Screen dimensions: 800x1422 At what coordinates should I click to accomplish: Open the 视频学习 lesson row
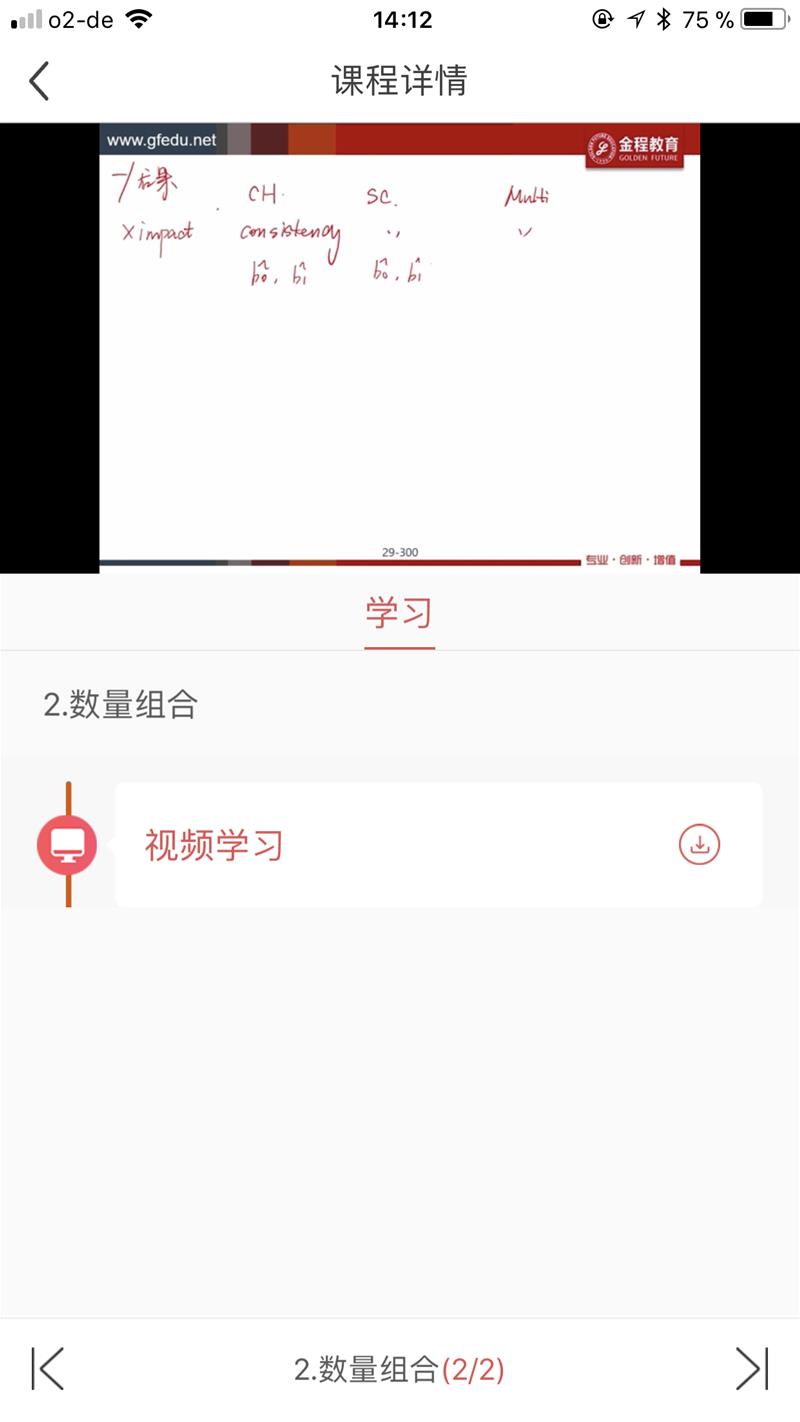tap(400, 845)
